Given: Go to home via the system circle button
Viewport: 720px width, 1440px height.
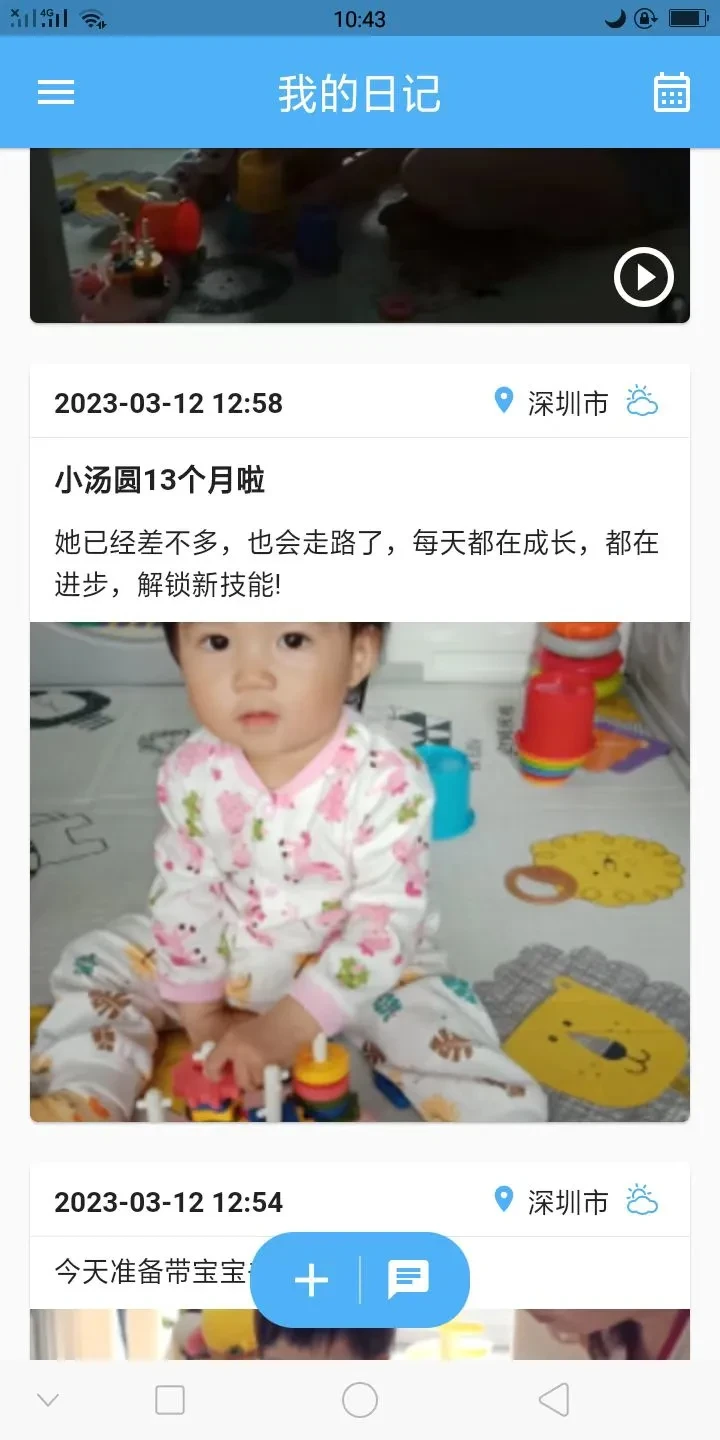Looking at the screenshot, I should click(360, 1400).
